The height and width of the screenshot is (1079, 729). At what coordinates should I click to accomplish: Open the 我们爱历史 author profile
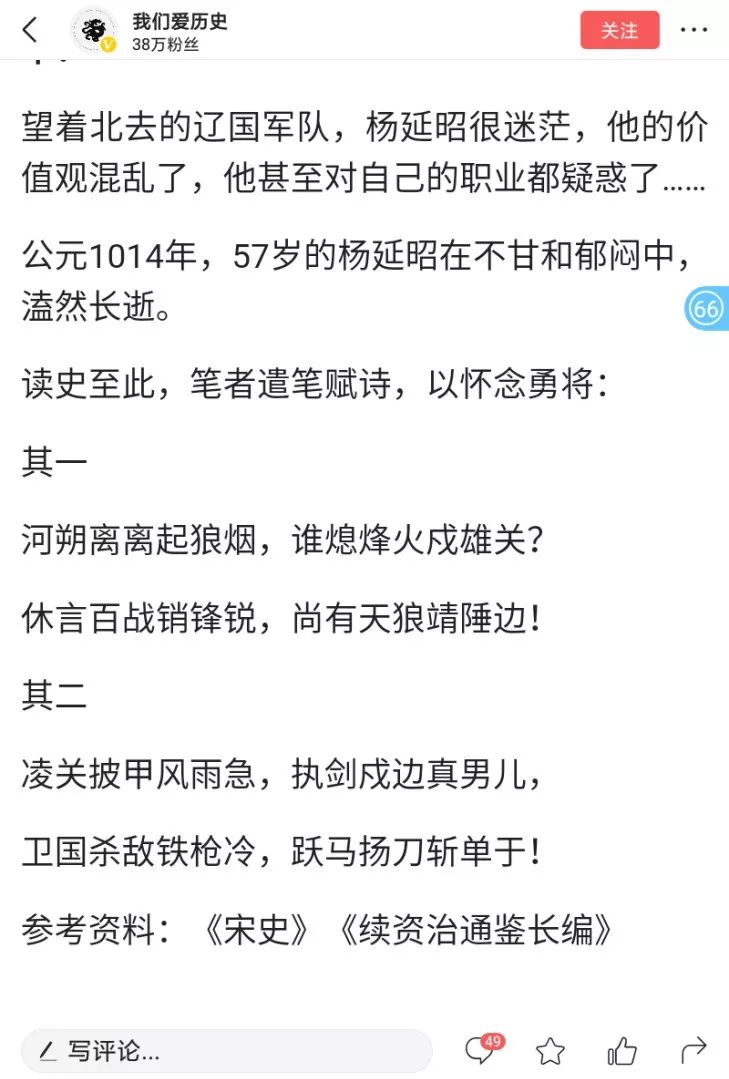tap(179, 22)
